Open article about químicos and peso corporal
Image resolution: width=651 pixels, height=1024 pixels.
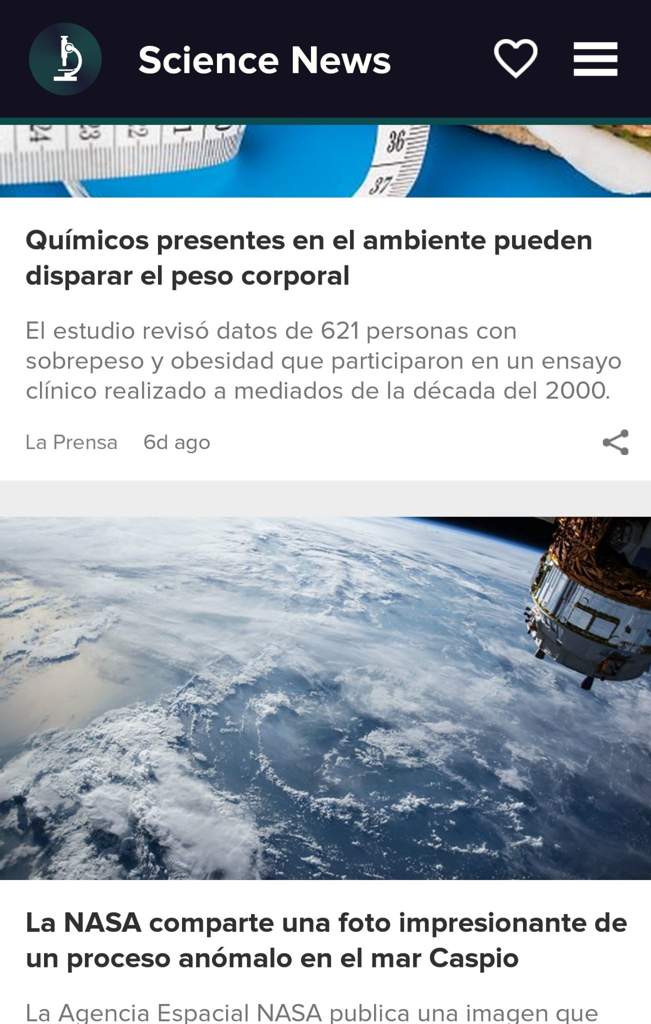click(x=308, y=258)
